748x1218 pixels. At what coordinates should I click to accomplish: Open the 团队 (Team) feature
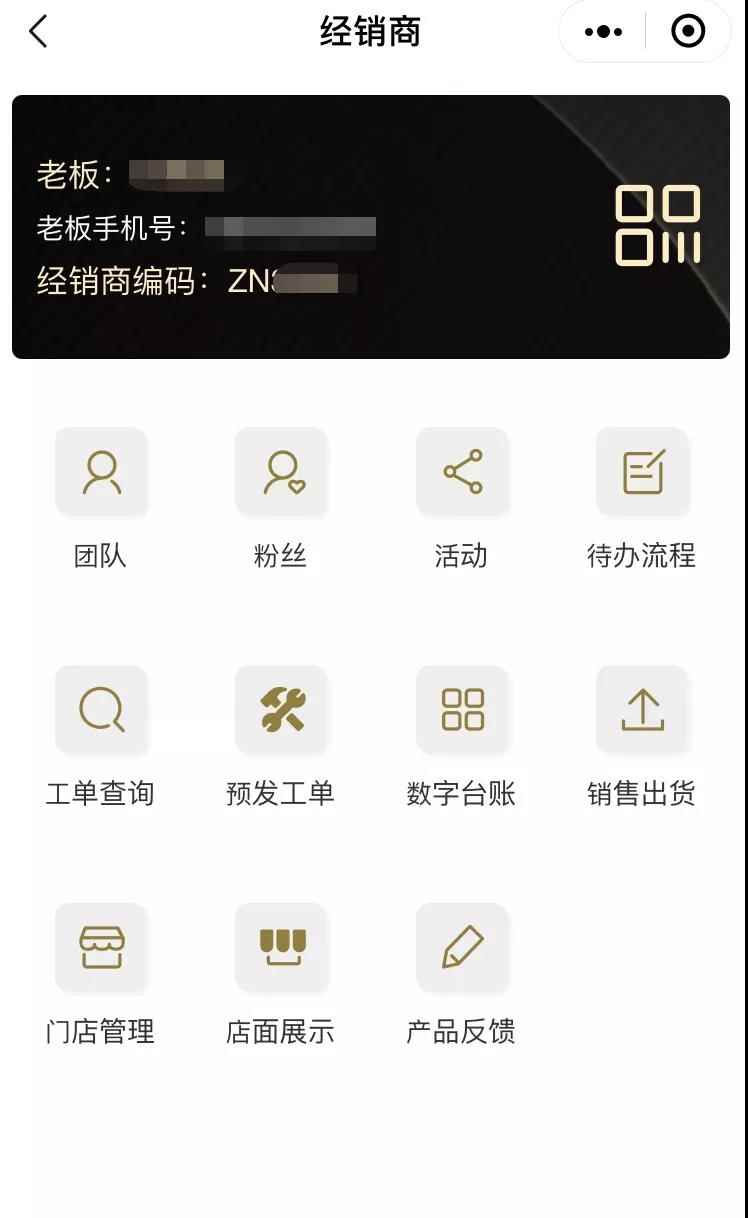point(103,472)
